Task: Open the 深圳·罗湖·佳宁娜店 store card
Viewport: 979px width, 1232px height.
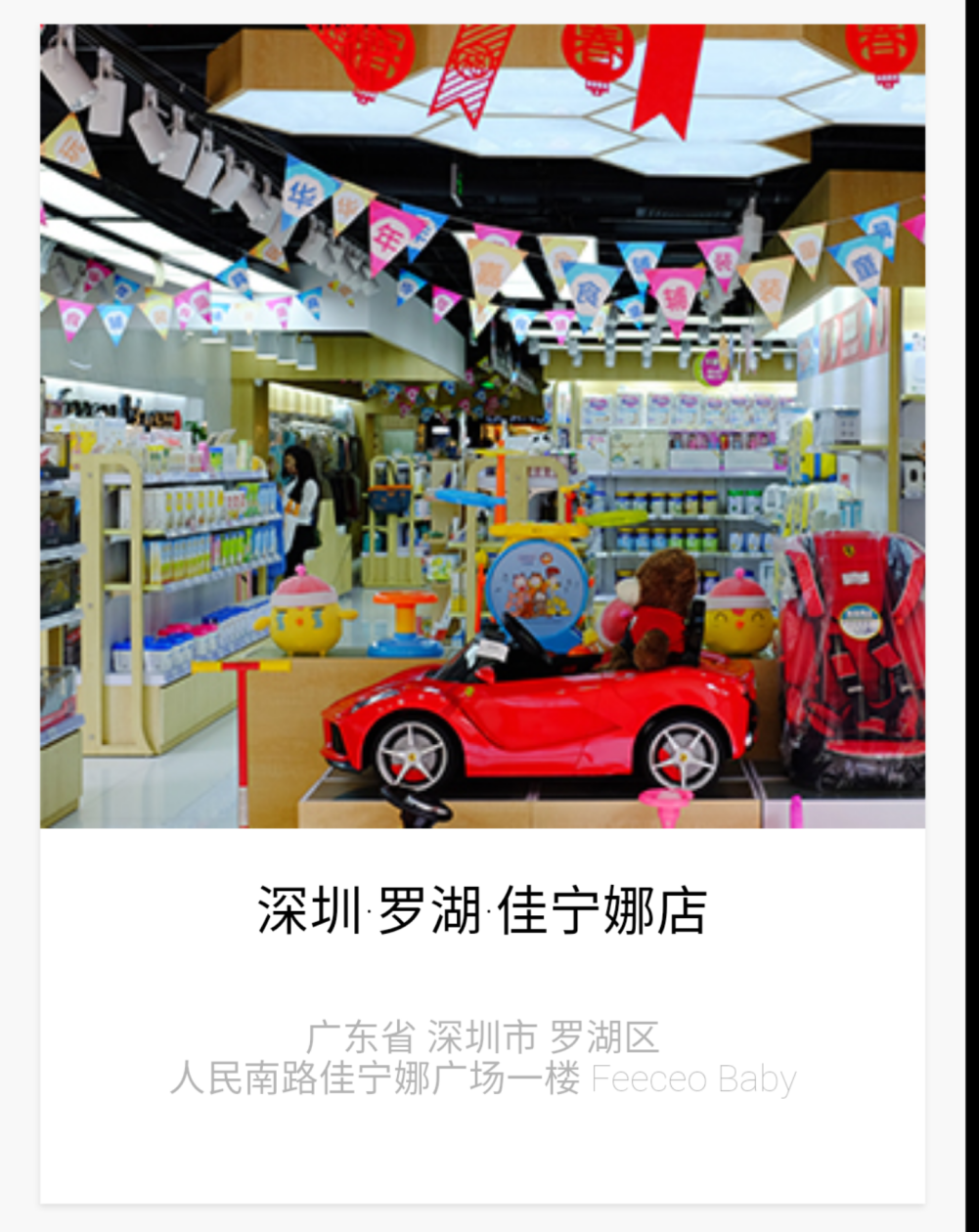Action: [x=482, y=911]
